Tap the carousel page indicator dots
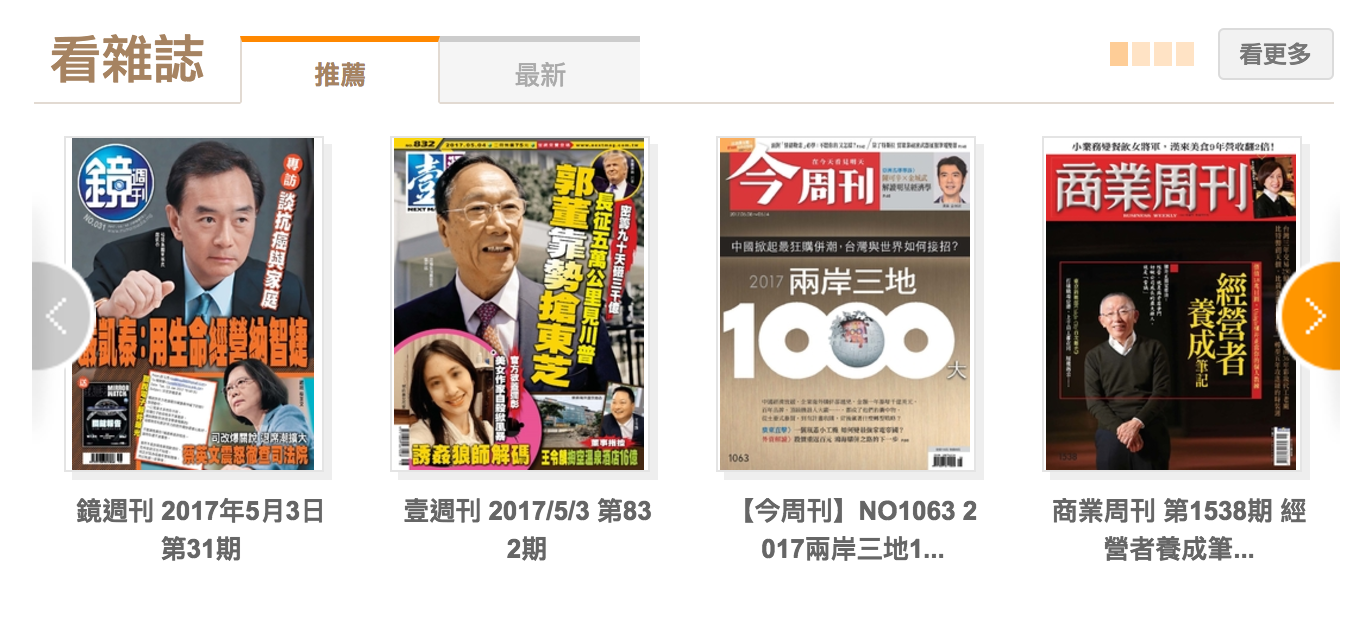The width and height of the screenshot is (1364, 626). pyautogui.click(x=1152, y=54)
